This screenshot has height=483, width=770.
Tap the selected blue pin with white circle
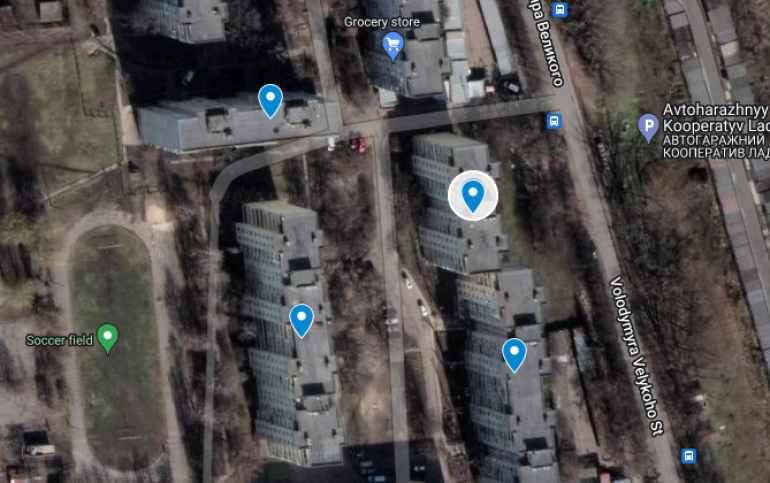472,195
